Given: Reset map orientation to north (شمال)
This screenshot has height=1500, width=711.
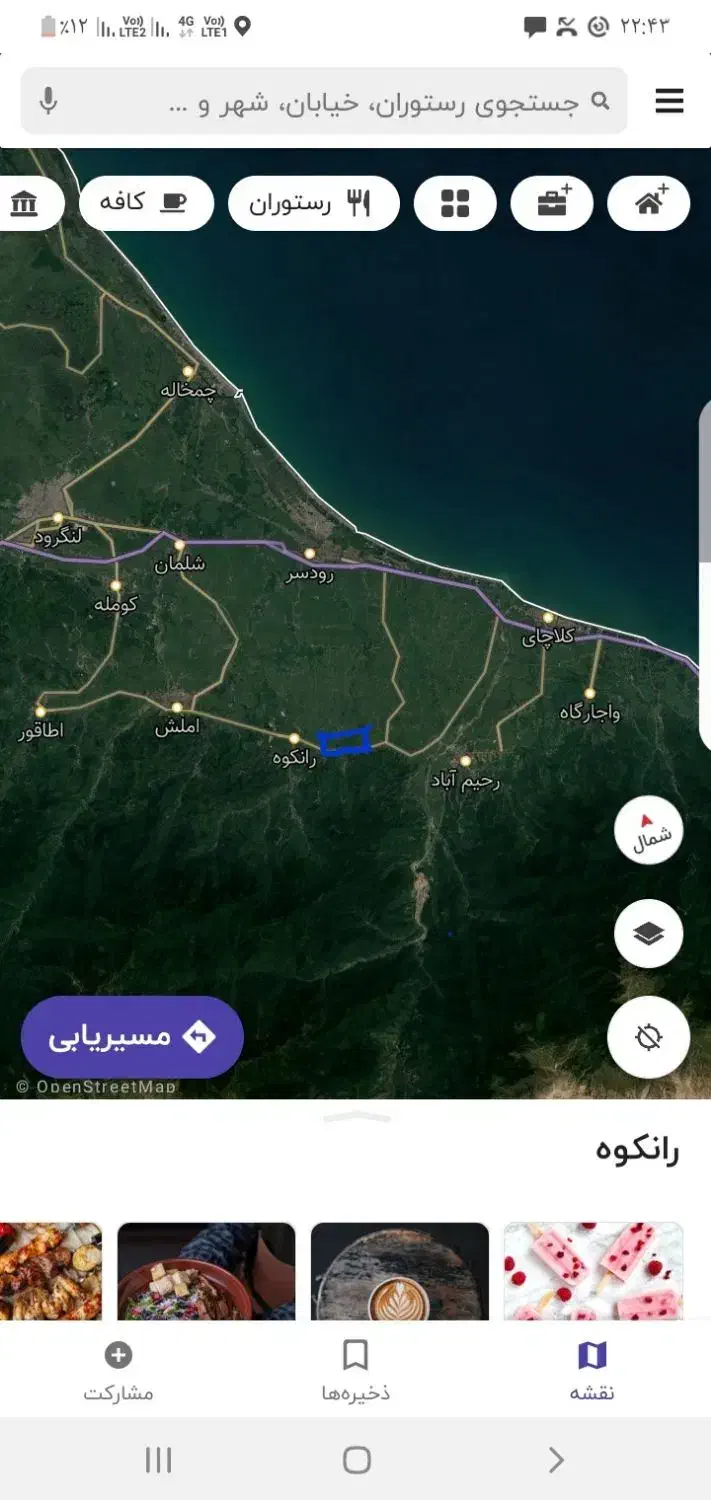Looking at the screenshot, I should pos(649,831).
